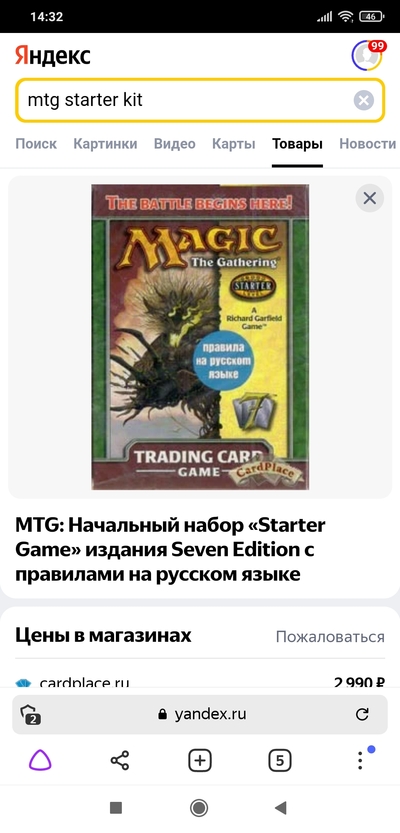Open the tab switcher showing 5
This screenshot has width=400, height=833.
click(280, 761)
